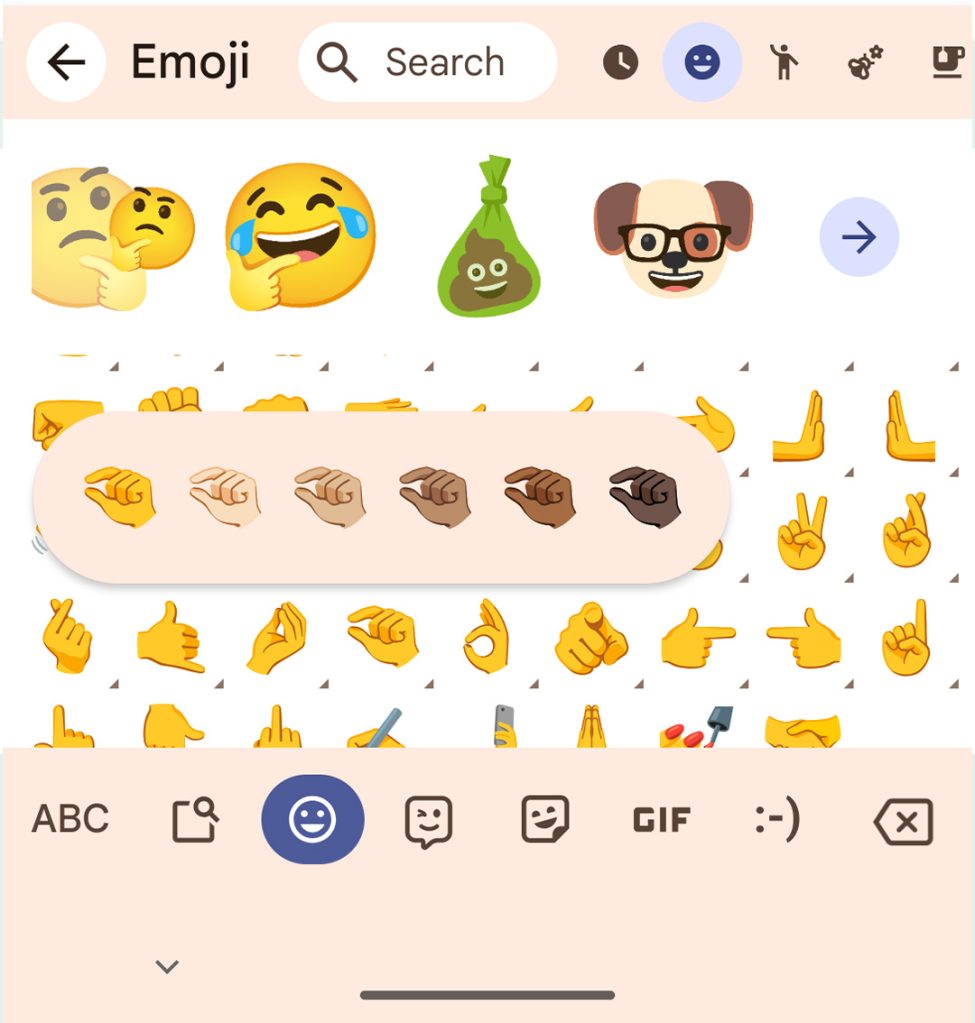Show more emoji kitchen suggestions arrow
Screen dimensions: 975x1023
point(859,237)
